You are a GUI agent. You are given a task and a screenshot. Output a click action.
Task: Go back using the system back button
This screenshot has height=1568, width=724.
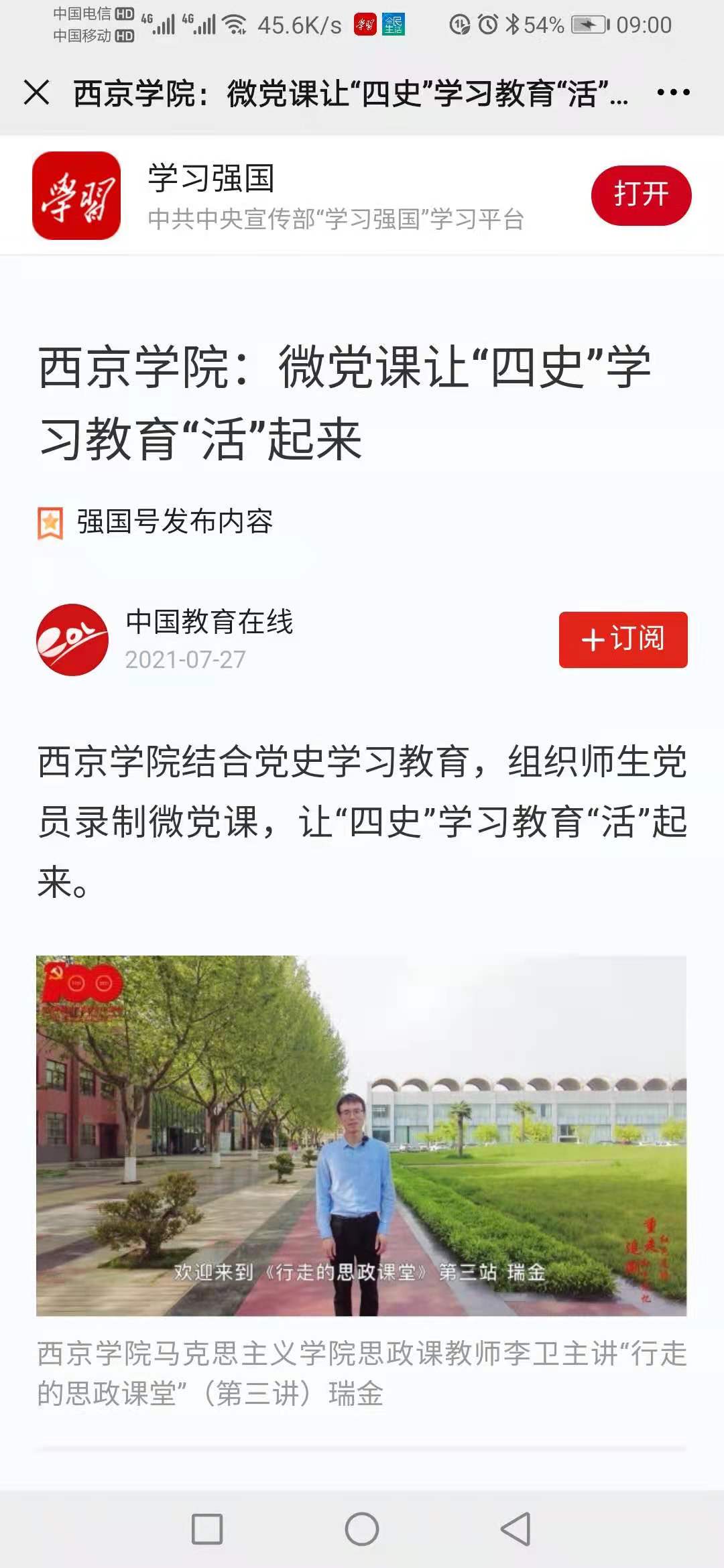(516, 1528)
